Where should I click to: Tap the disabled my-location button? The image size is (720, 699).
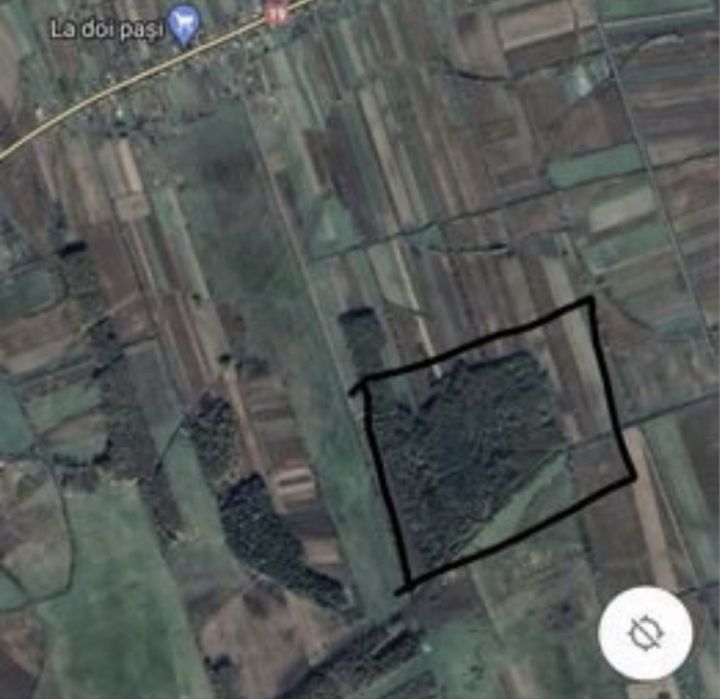tap(647, 634)
